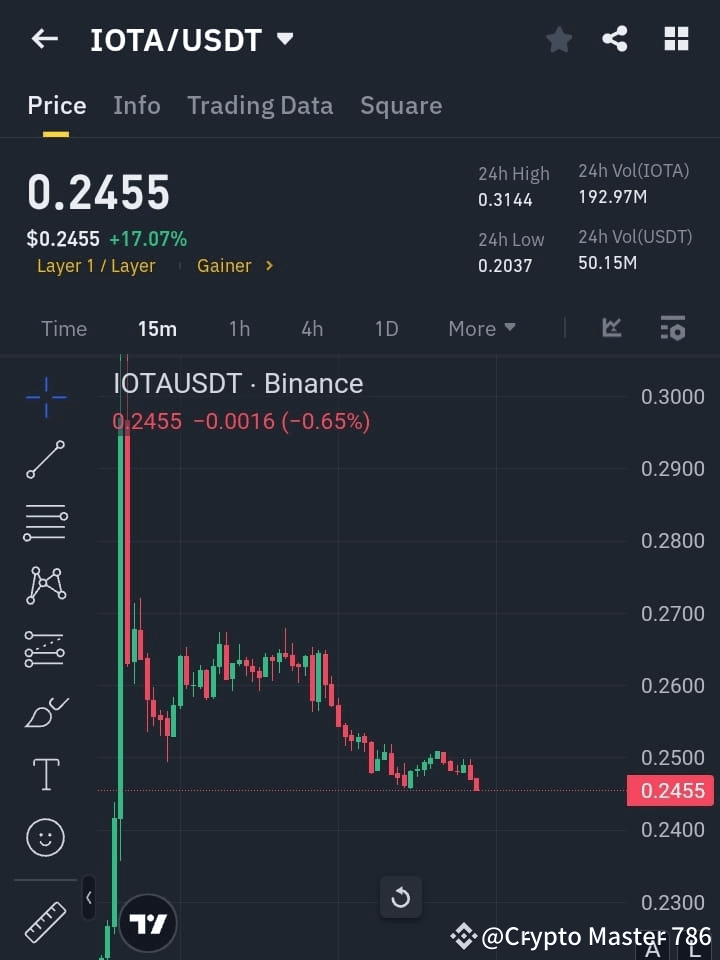Switch to the Info tab

pyautogui.click(x=137, y=105)
